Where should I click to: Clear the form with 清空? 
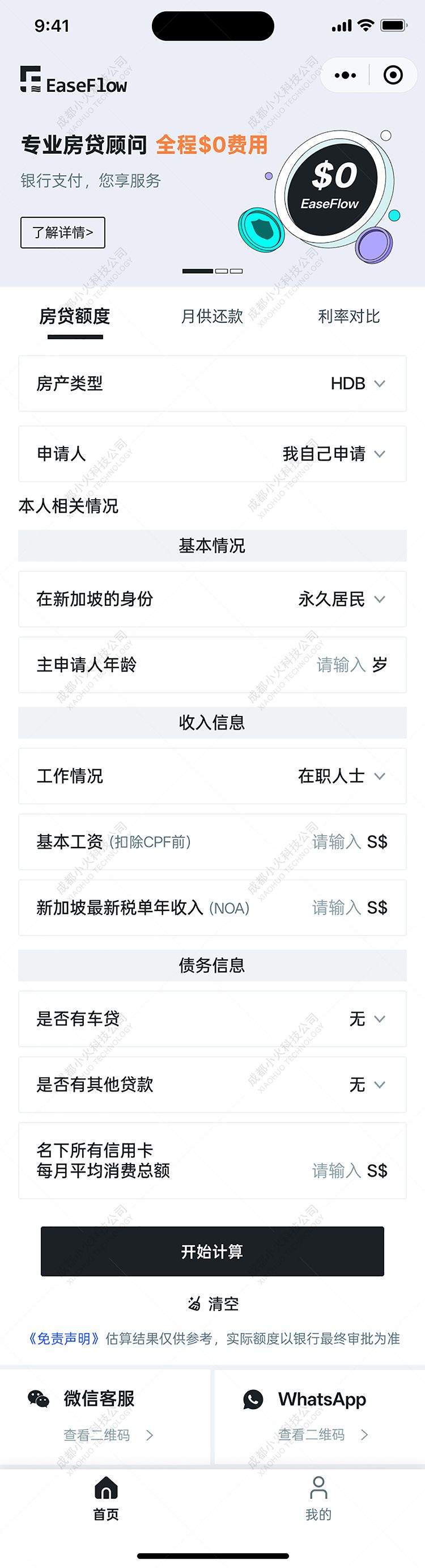[213, 1304]
